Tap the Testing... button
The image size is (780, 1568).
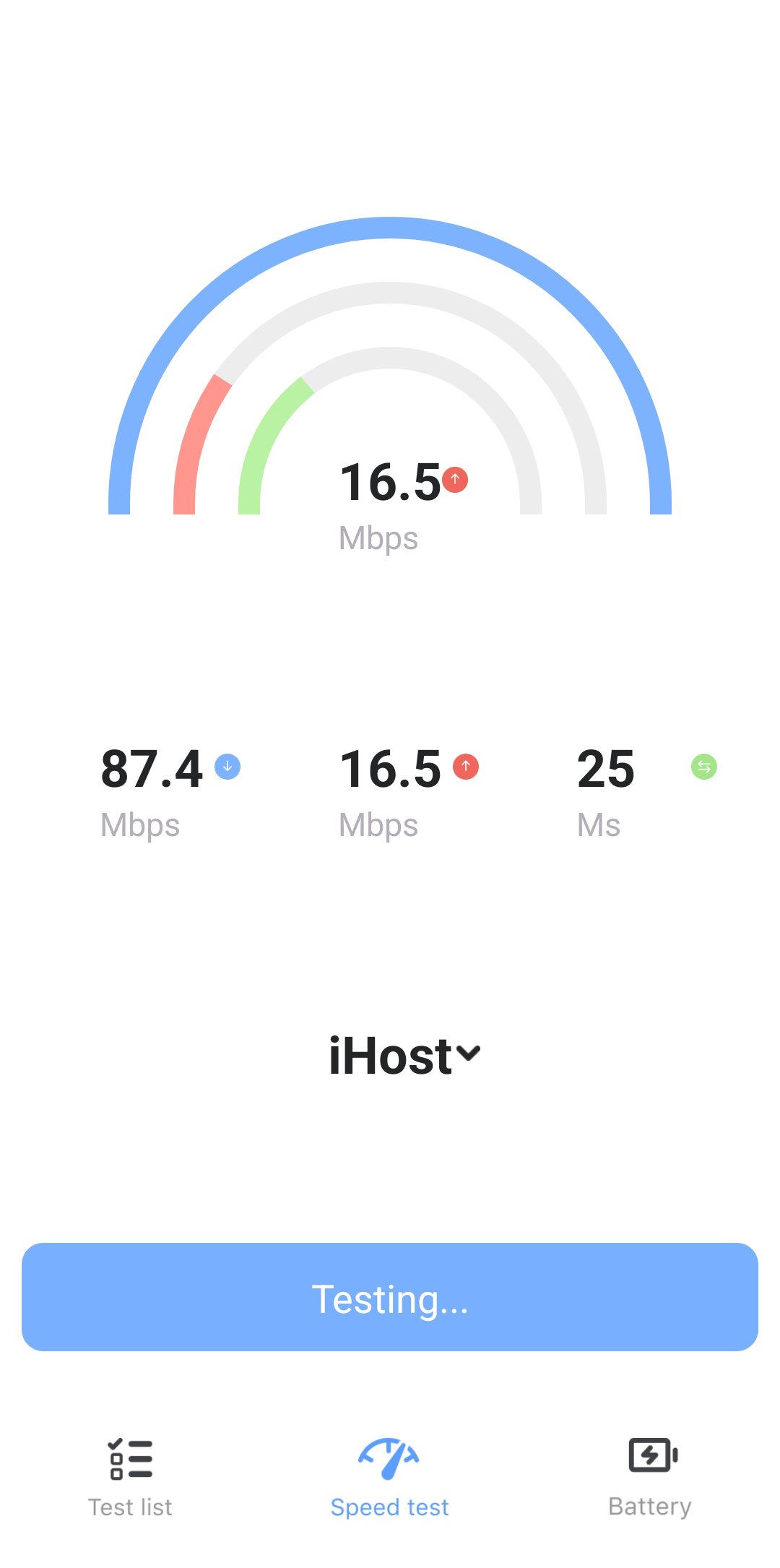point(390,1297)
